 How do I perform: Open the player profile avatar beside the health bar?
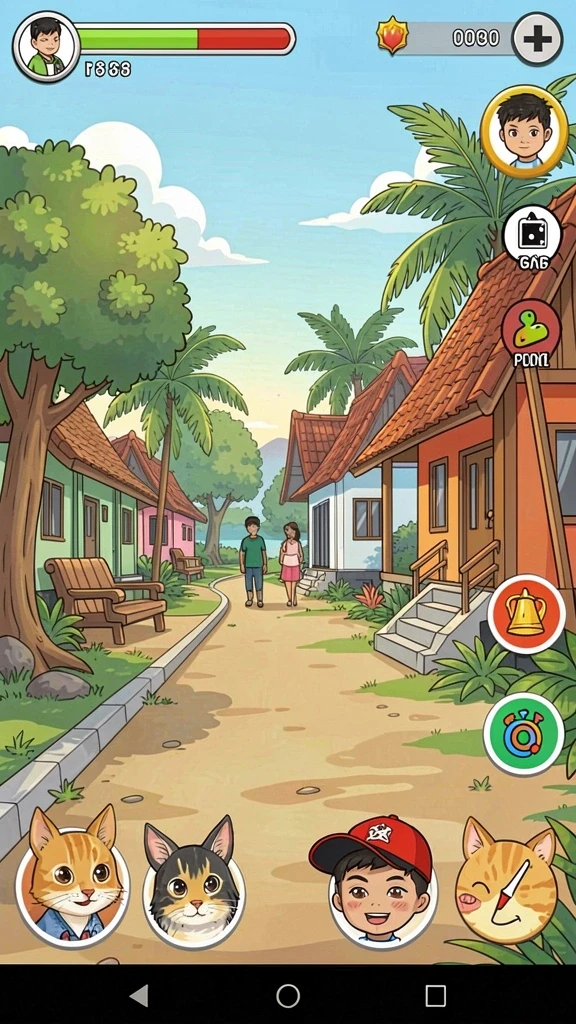tap(46, 46)
